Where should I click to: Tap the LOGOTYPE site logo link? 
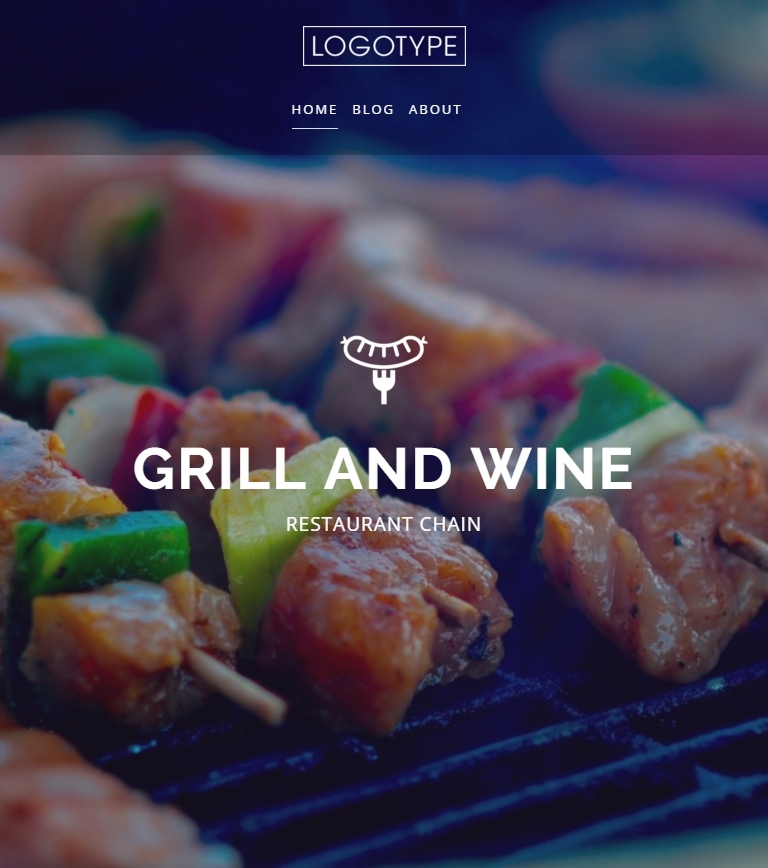384,46
